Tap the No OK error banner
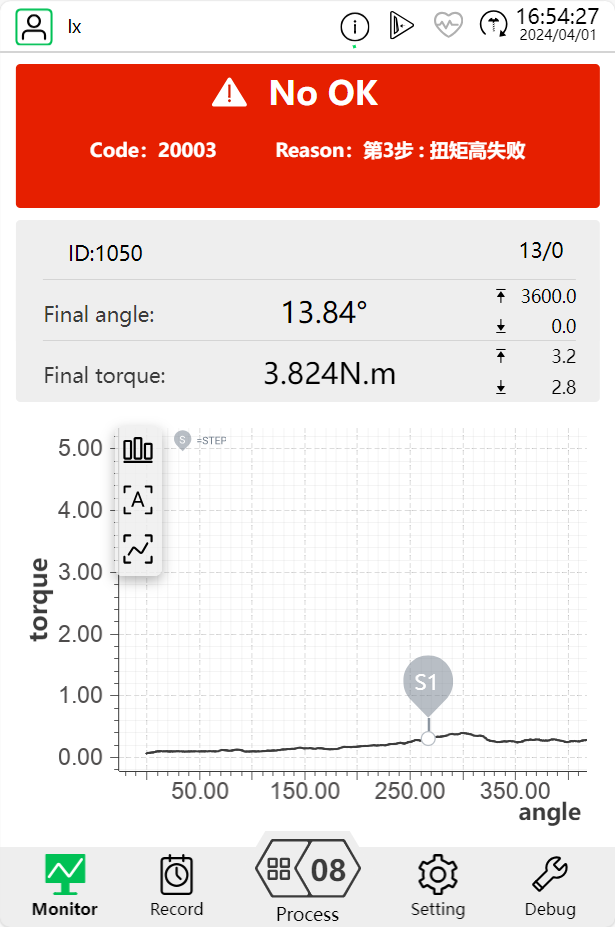 pos(308,136)
